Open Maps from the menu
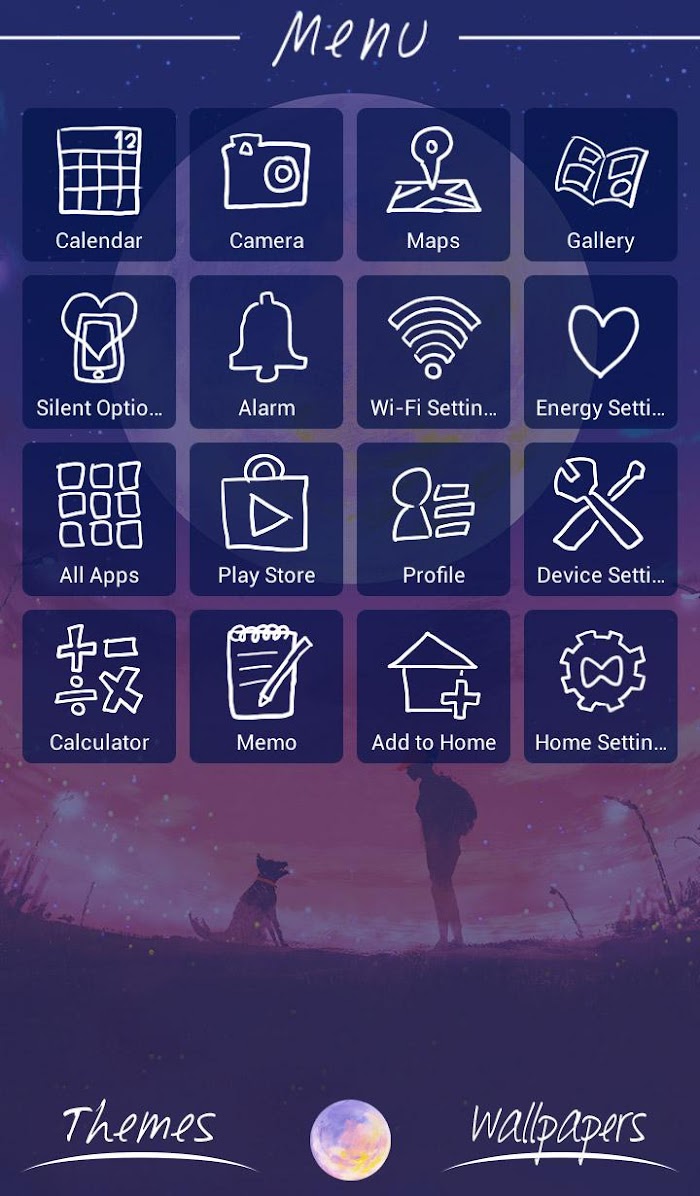Viewport: 700px width, 1196px height. point(433,185)
